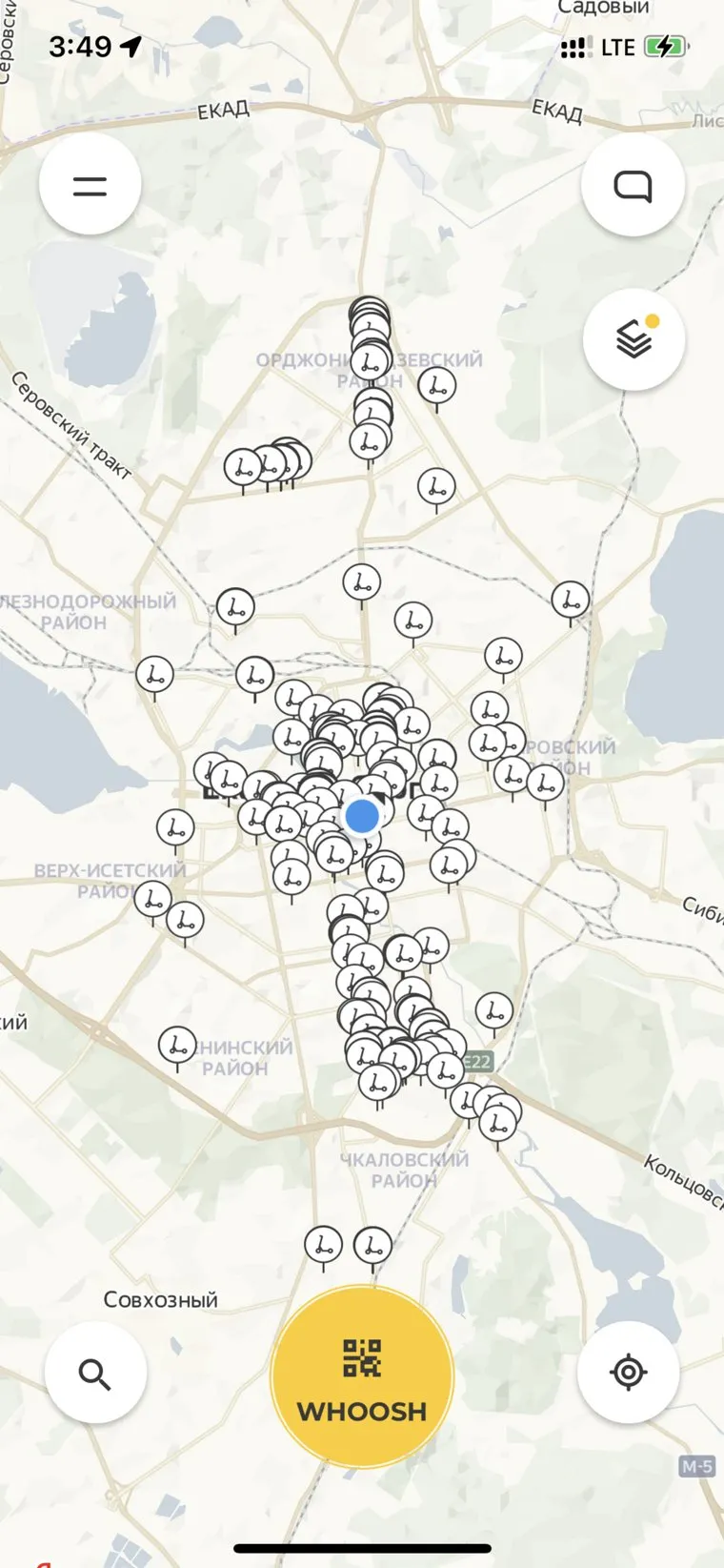The height and width of the screenshot is (1568, 724).
Task: Center map on my location
Action: coord(628,1373)
